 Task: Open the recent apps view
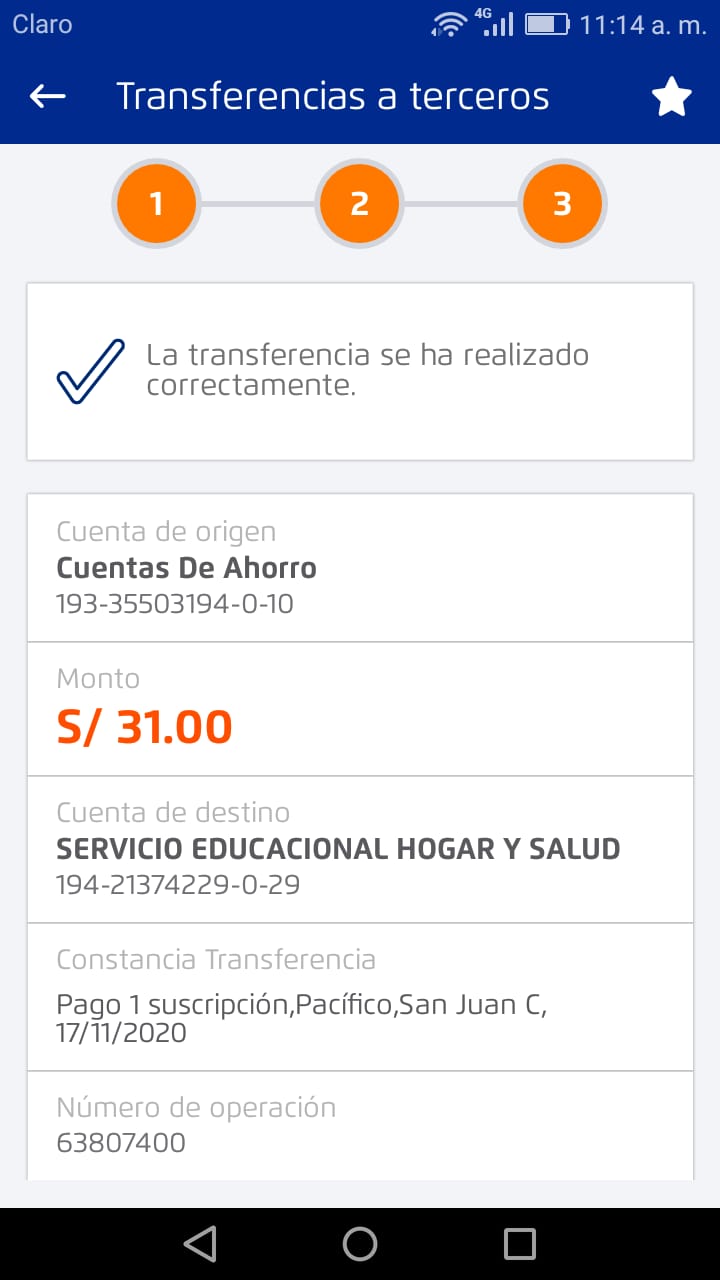point(520,1243)
